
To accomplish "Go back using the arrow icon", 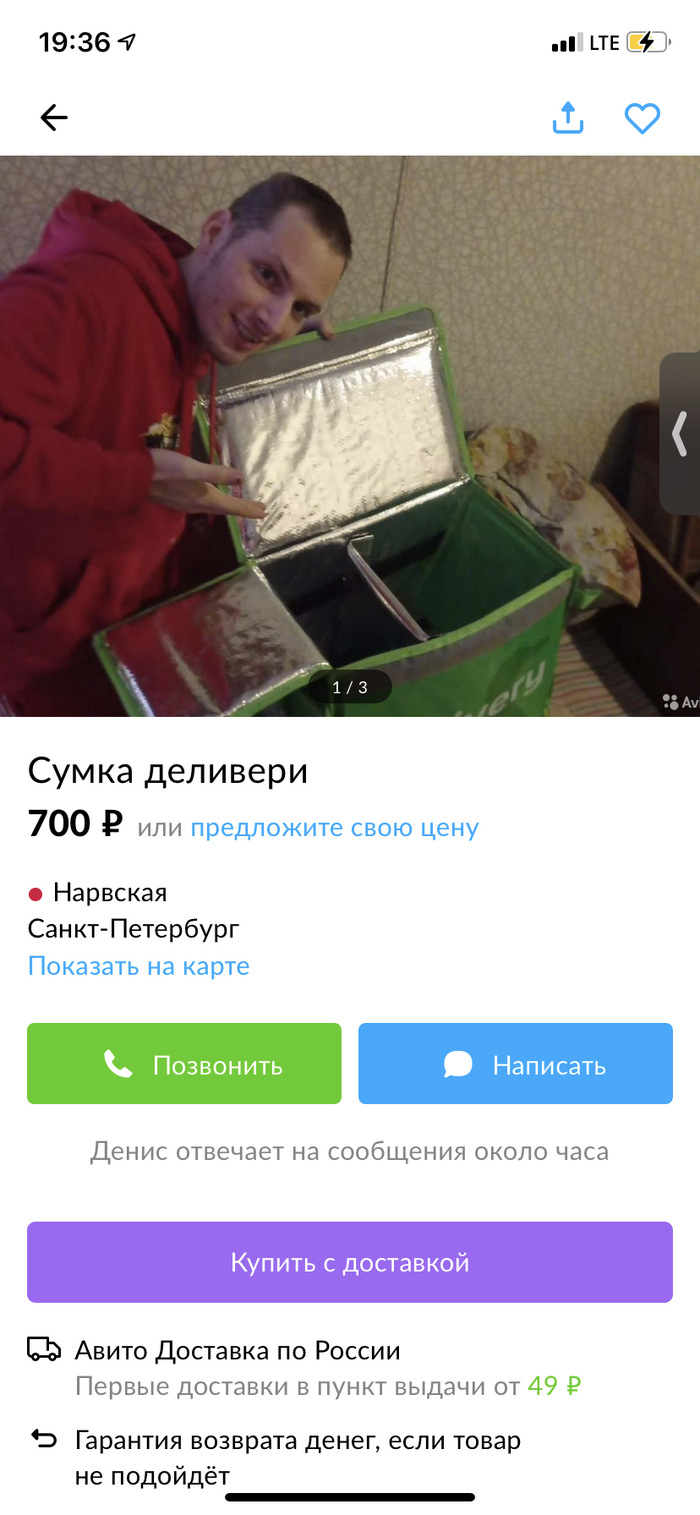I will 53,118.
